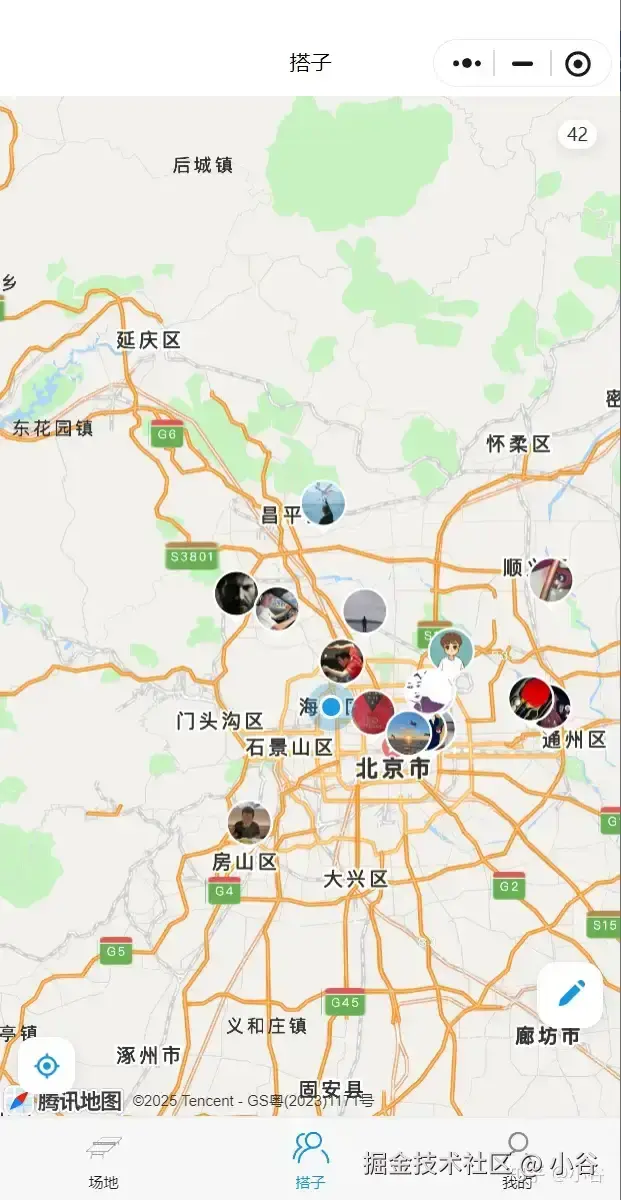Recenter the map on my location
The image size is (621, 1200).
pos(46,1066)
